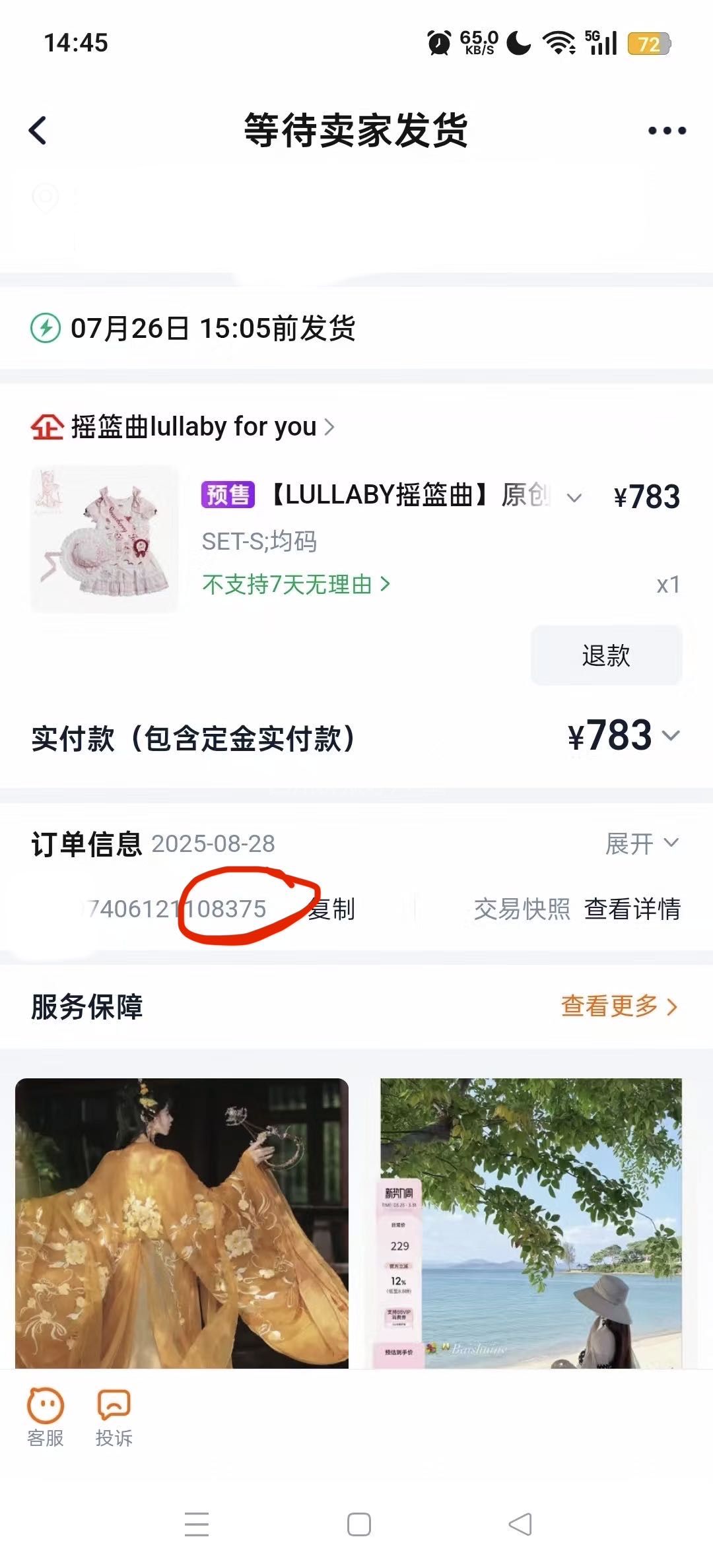Screen dimensions: 713x1568
Task: Expand the 订单信息 section with 展开
Action: coord(642,843)
